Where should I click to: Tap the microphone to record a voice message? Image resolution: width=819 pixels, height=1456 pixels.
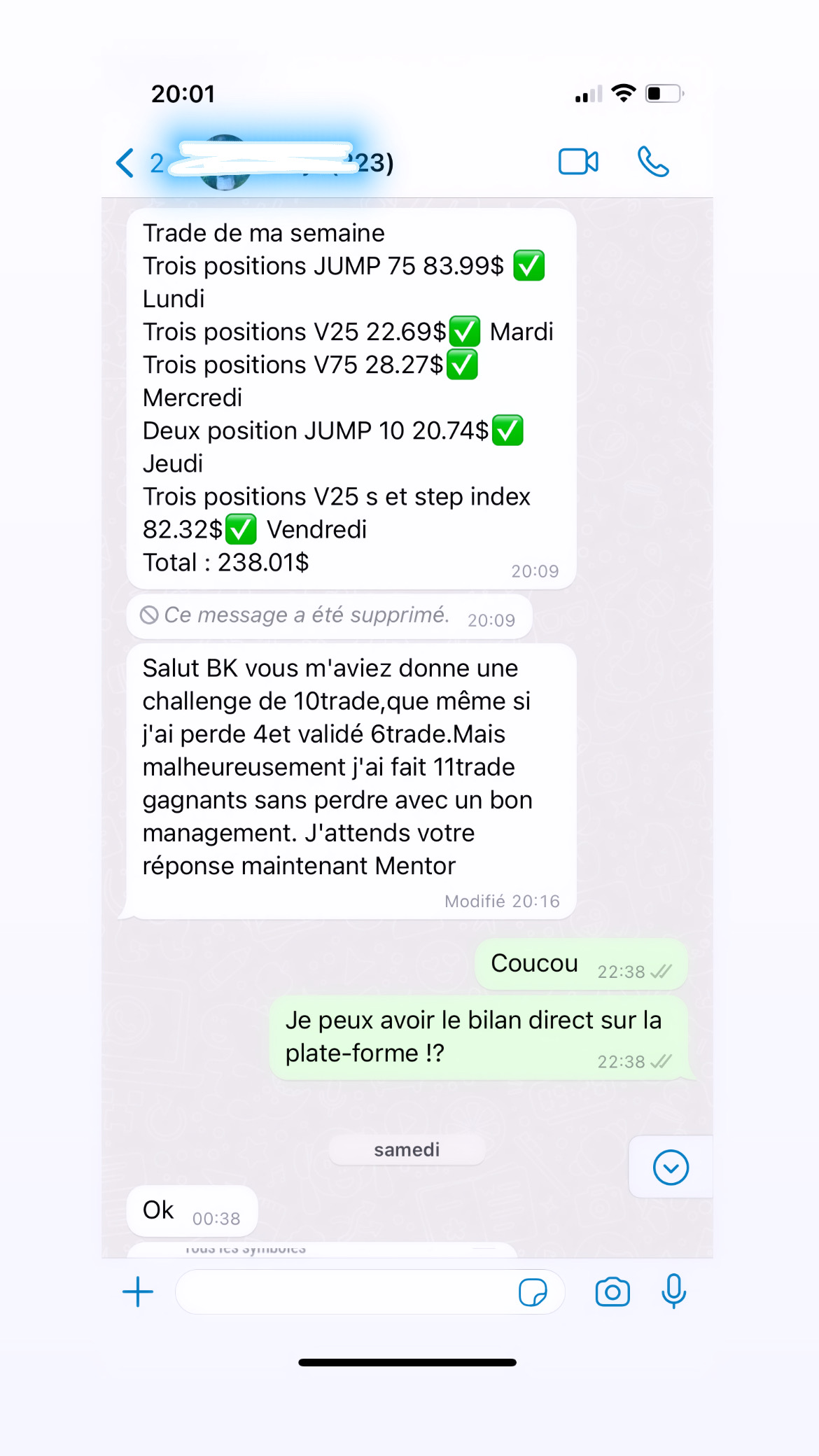673,1292
